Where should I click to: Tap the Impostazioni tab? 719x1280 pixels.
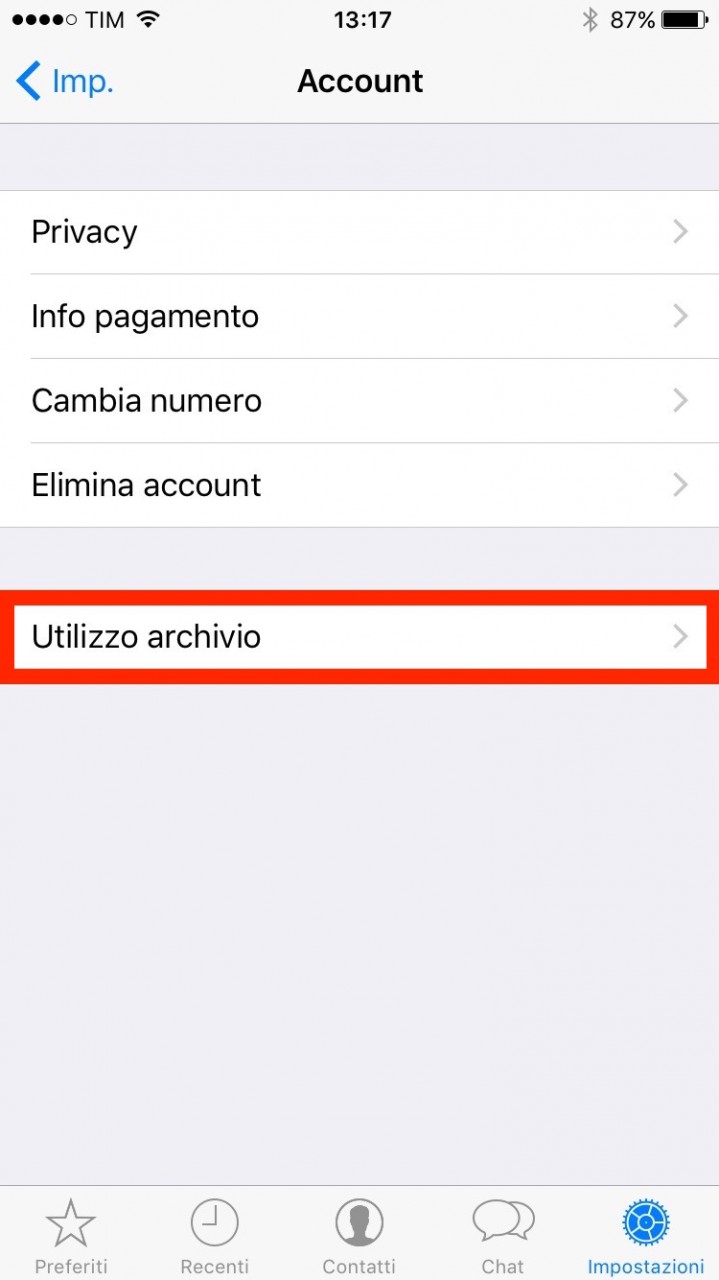646,1237
